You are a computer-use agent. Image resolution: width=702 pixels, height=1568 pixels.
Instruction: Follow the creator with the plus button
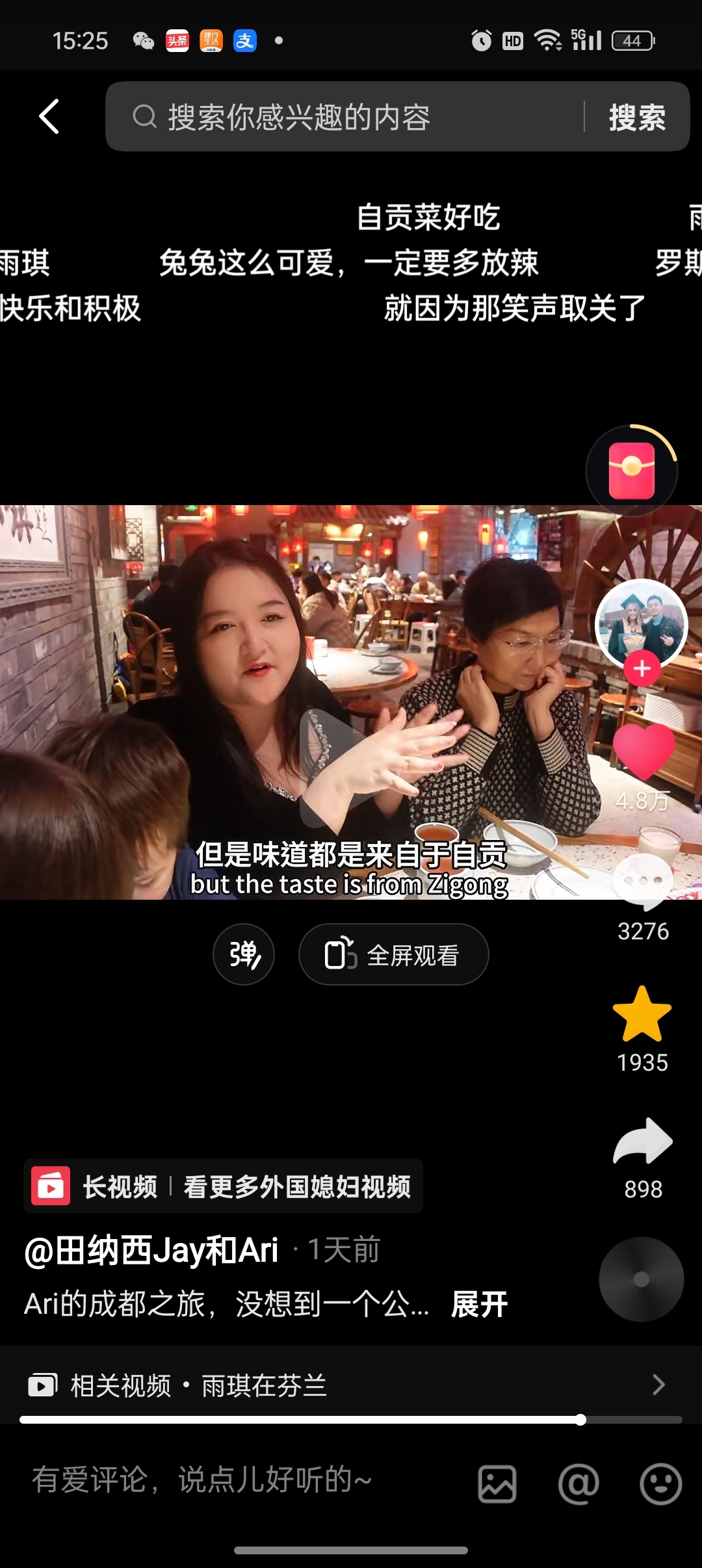(x=642, y=668)
